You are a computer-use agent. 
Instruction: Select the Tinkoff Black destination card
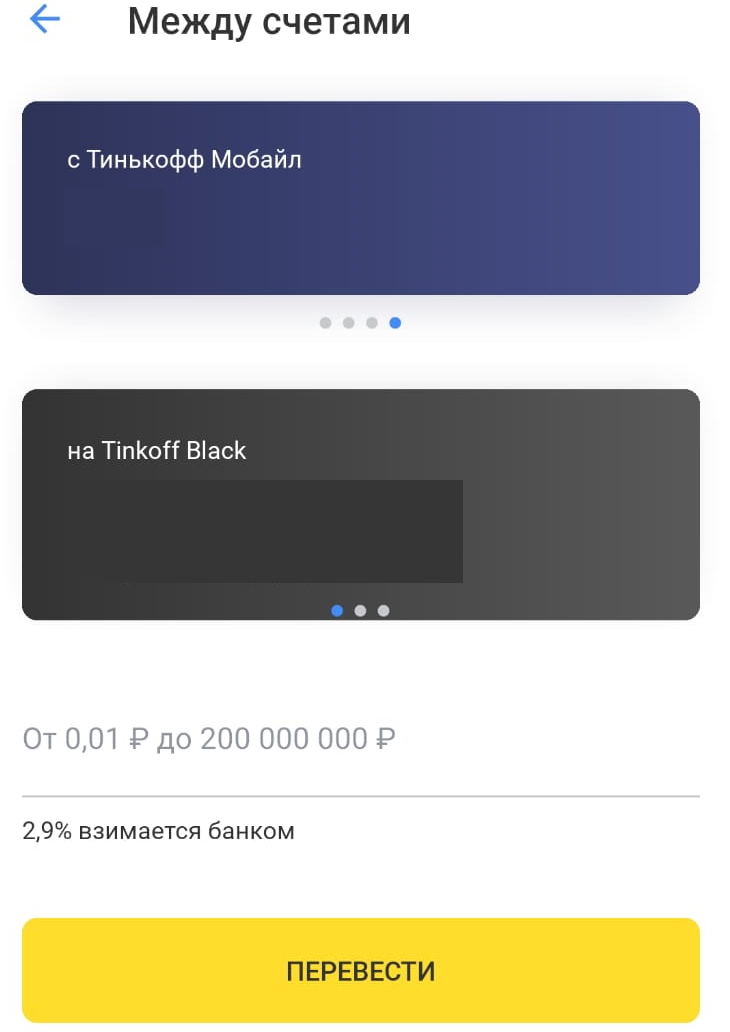coord(361,504)
